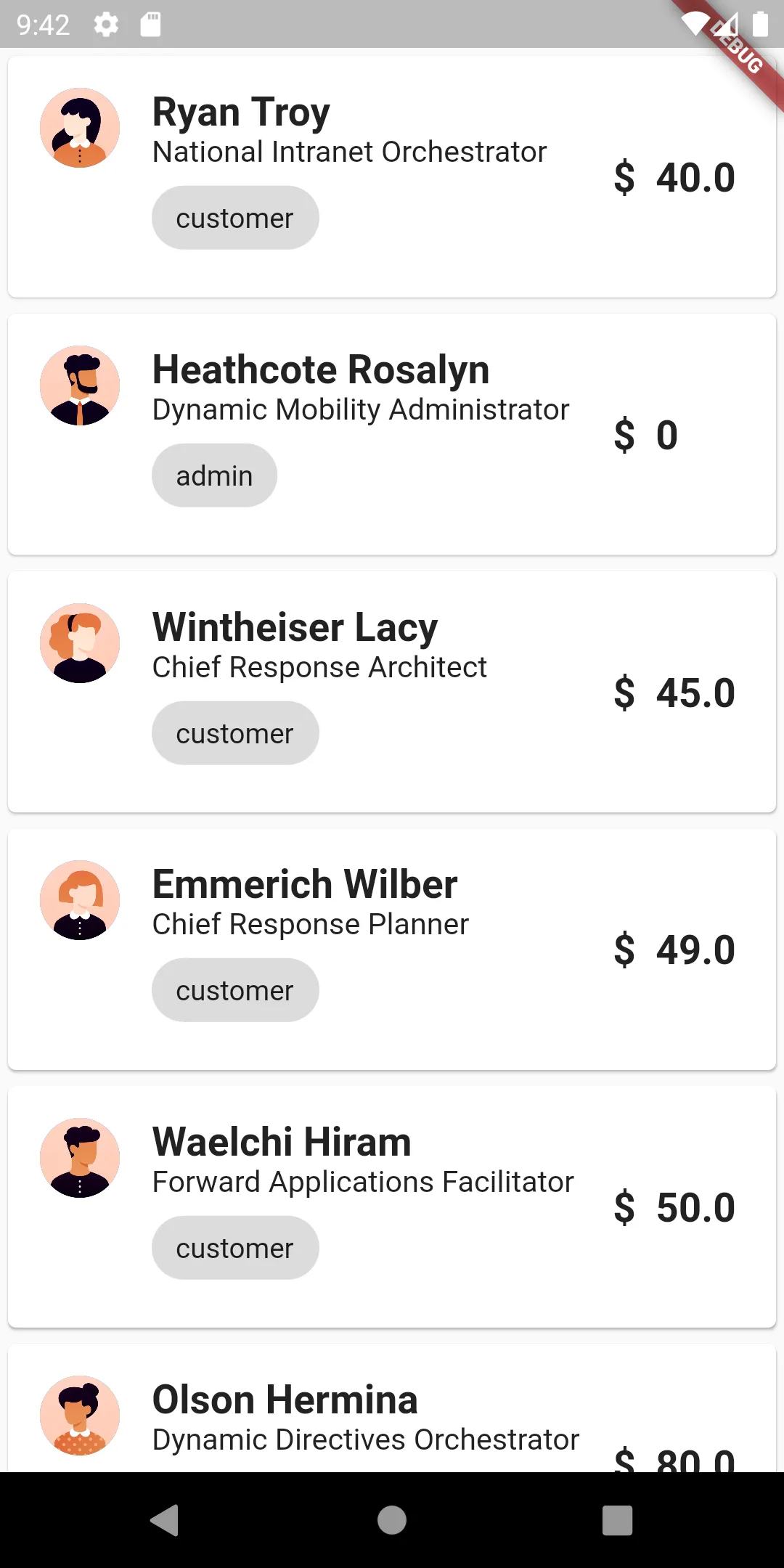Open Ryan Troy's card
Image resolution: width=784 pixels, height=1568 pixels.
coord(392,176)
